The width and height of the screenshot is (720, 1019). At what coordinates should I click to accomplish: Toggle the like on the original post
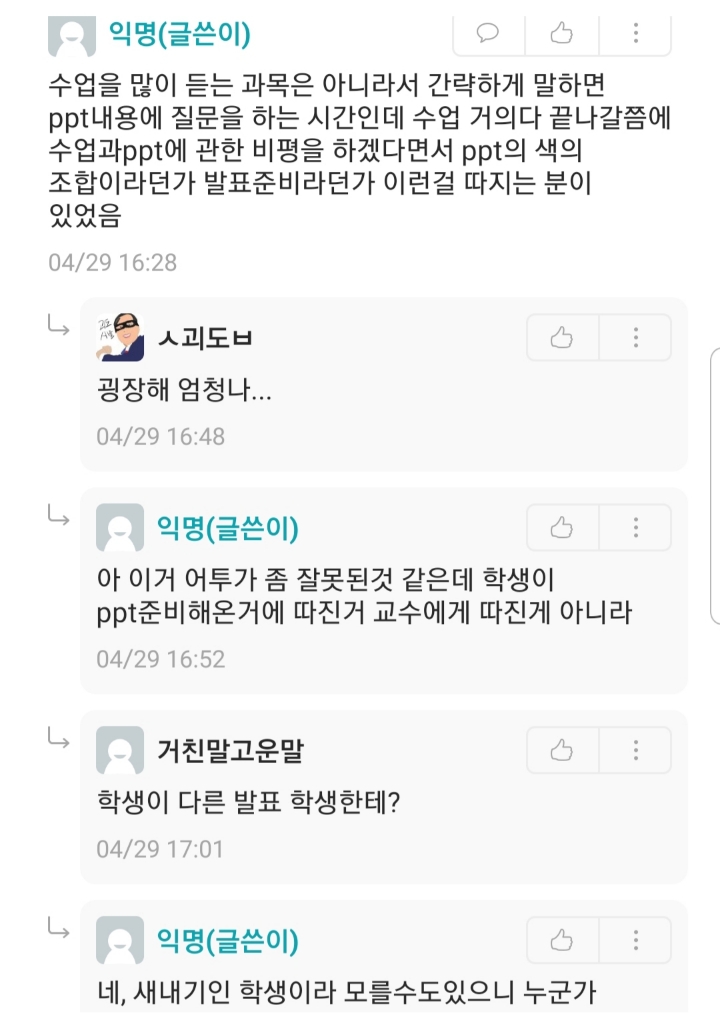pyautogui.click(x=560, y=33)
